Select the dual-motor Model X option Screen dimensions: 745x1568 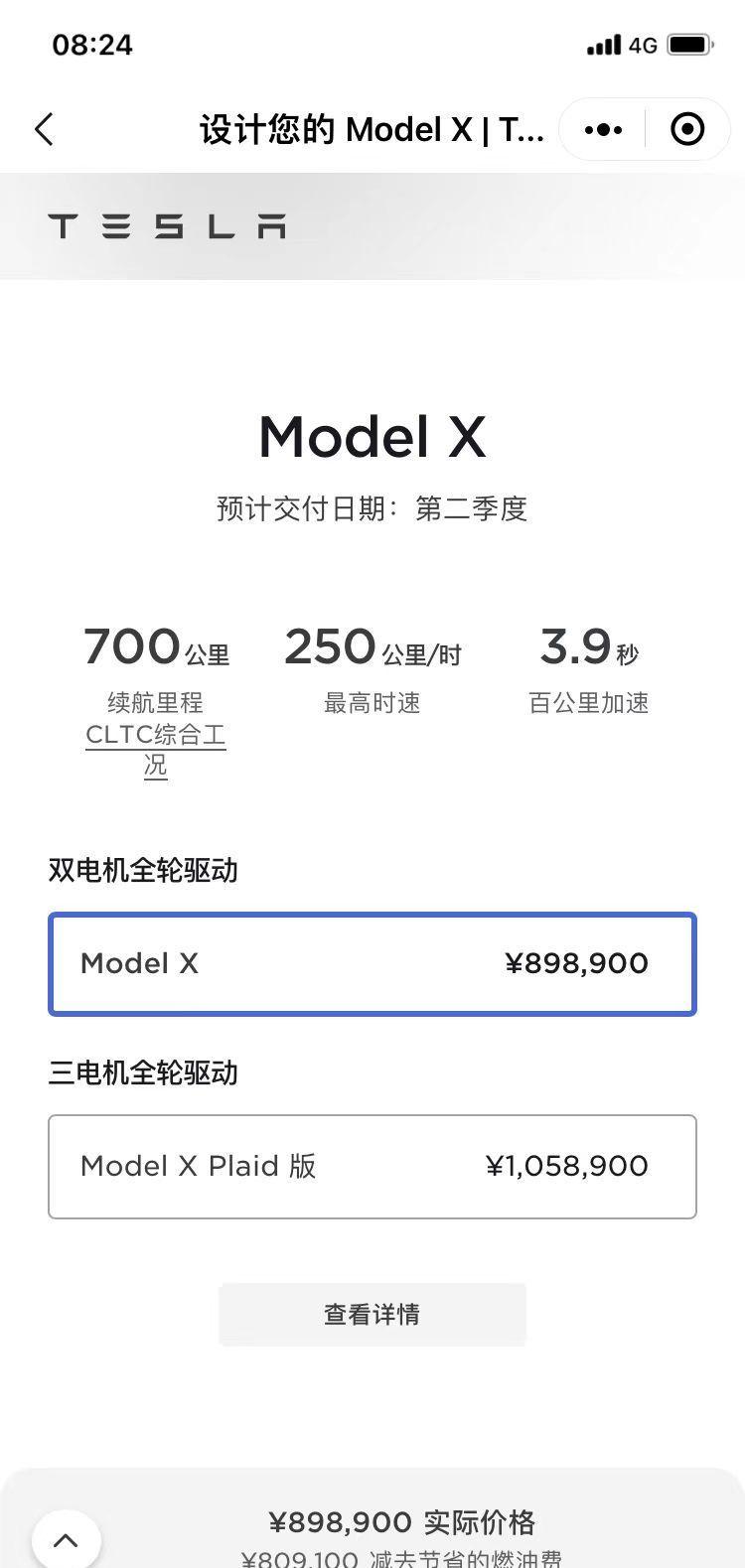(372, 964)
